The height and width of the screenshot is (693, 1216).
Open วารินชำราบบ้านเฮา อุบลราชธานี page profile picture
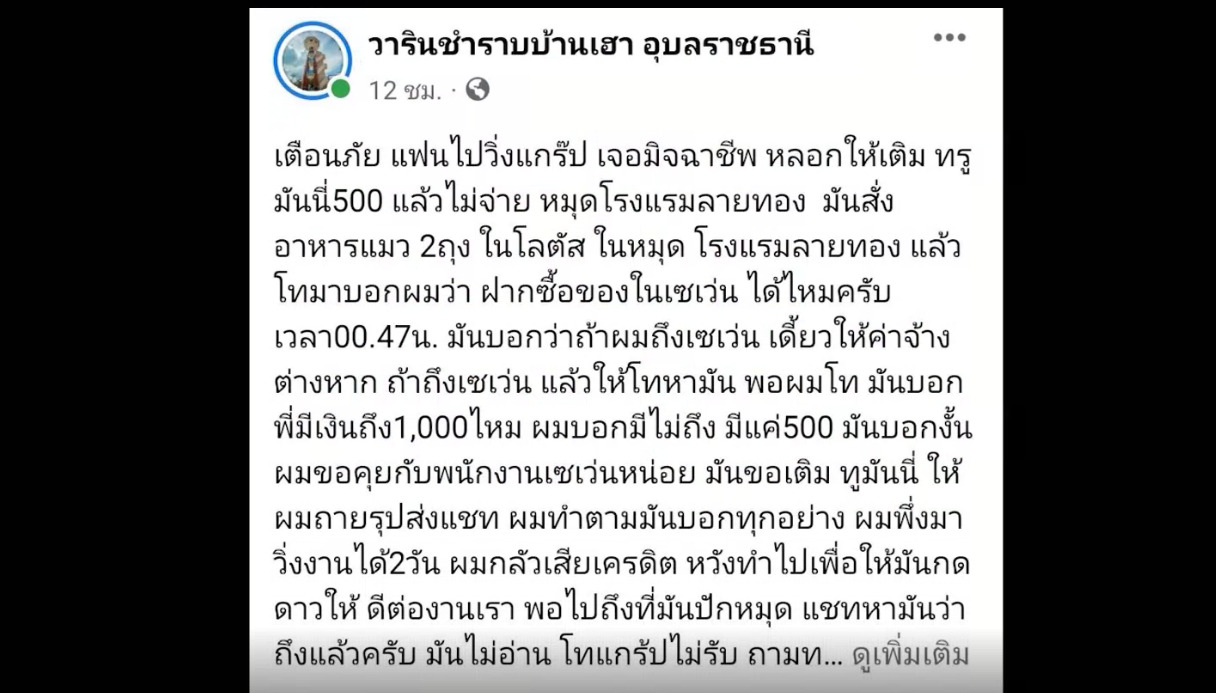(313, 60)
